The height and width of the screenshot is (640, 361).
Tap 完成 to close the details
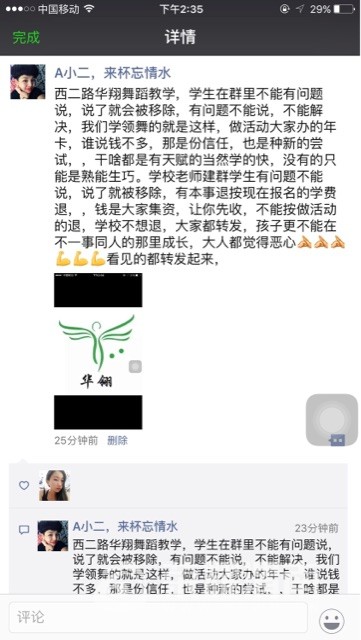26,37
